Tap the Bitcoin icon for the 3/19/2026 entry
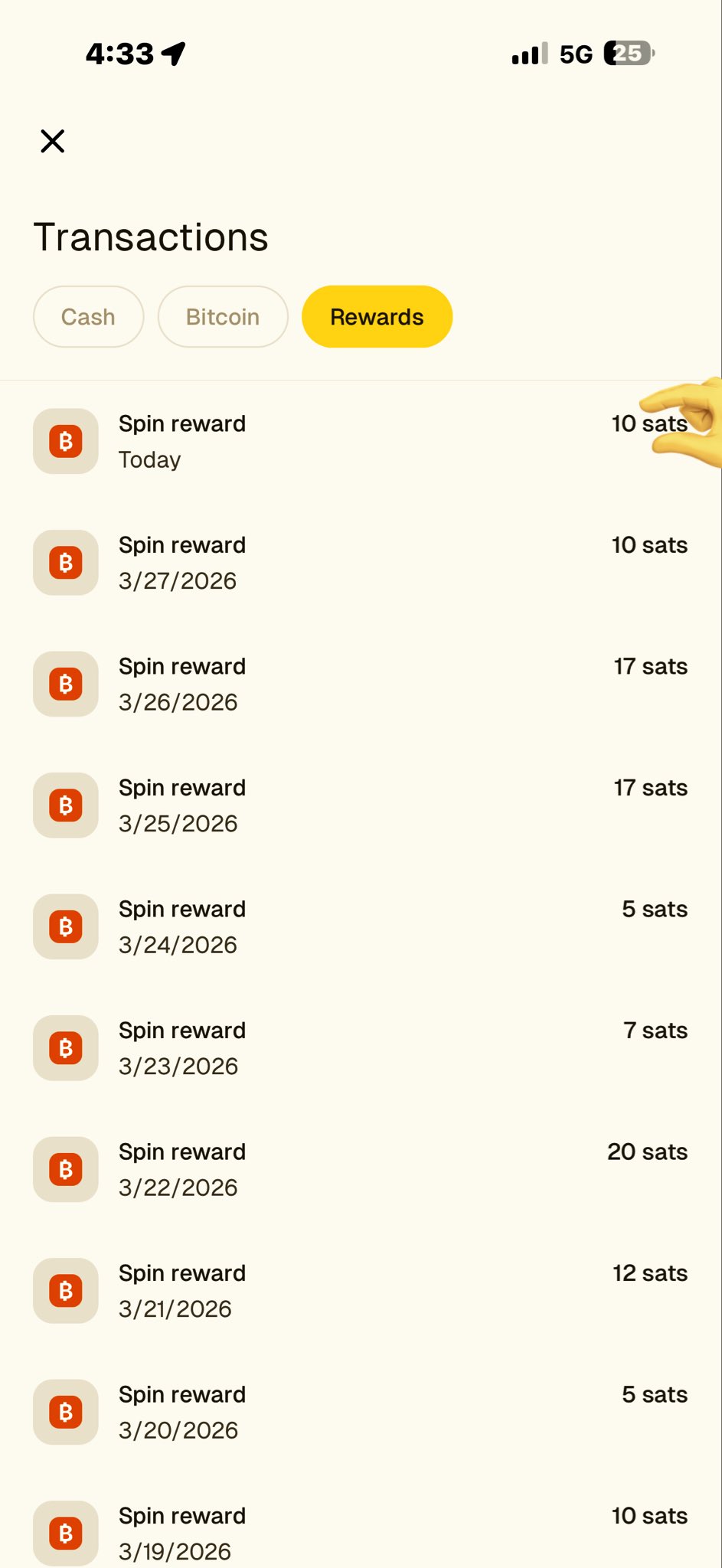This screenshot has height=1568, width=722. point(64,1534)
